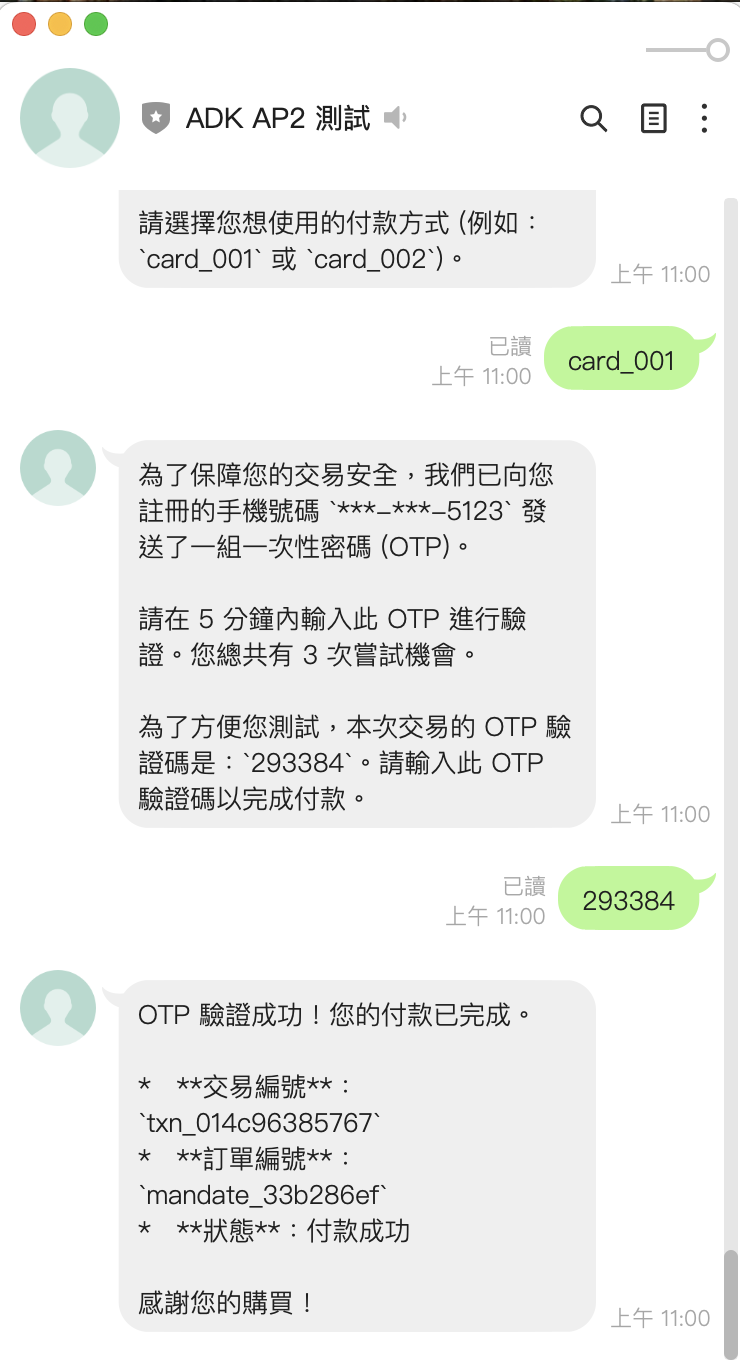
Task: Open search tab from the header
Action: pos(594,118)
